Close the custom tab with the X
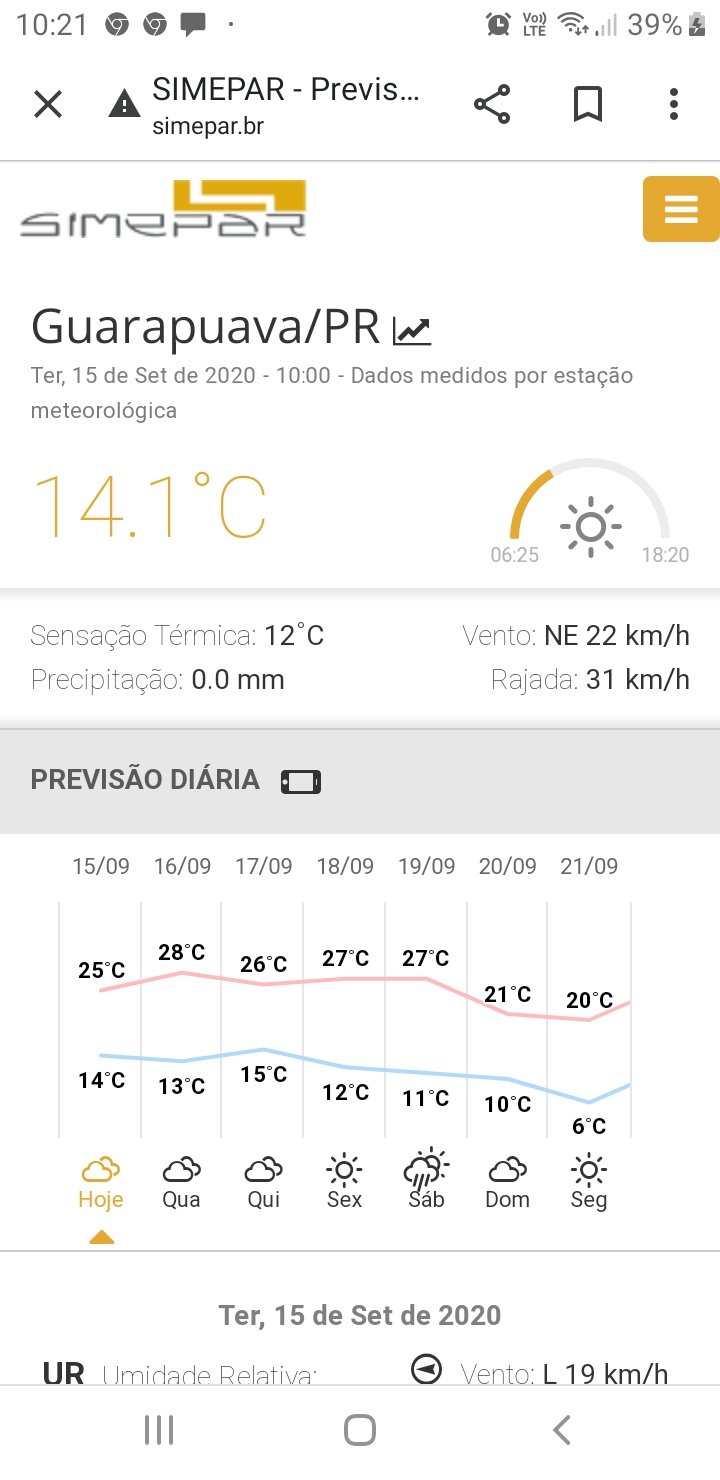Screen dimensions: 720x1480 (x=48, y=104)
